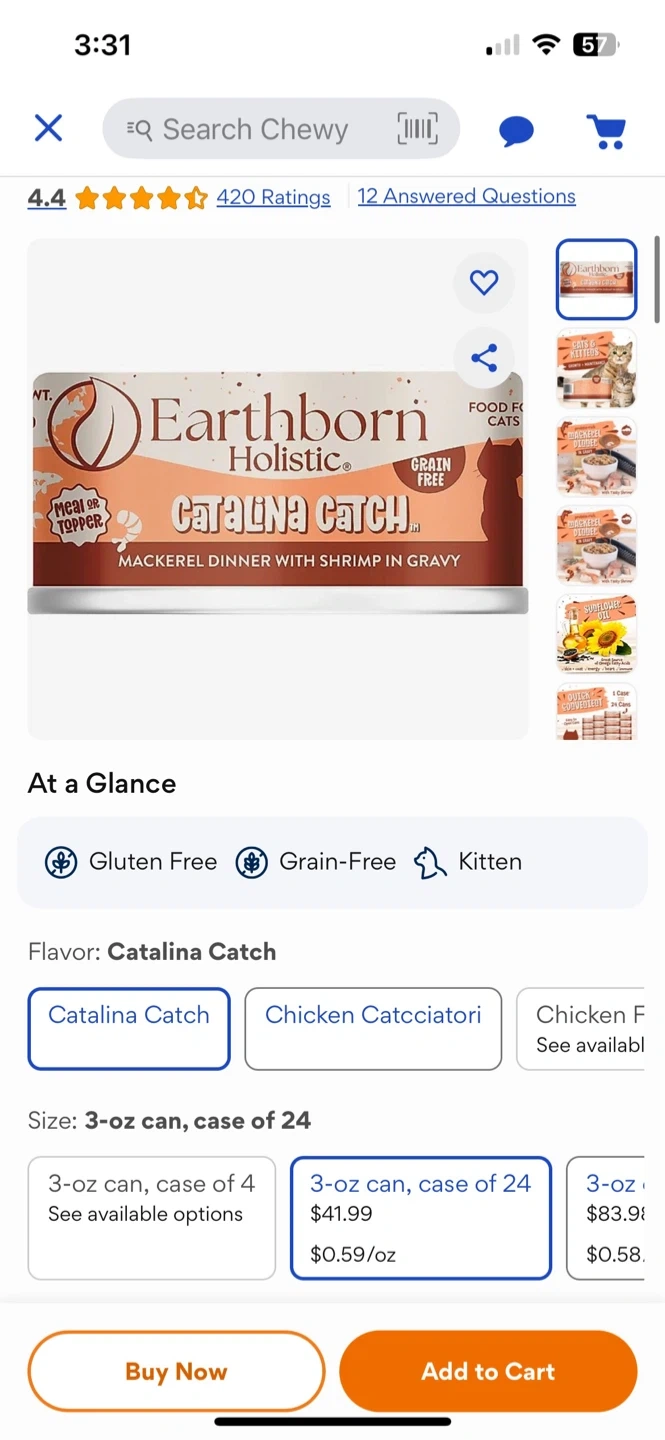The width and height of the screenshot is (665, 1440).
Task: View the cats and kittens thumbnail image
Action: pos(596,369)
